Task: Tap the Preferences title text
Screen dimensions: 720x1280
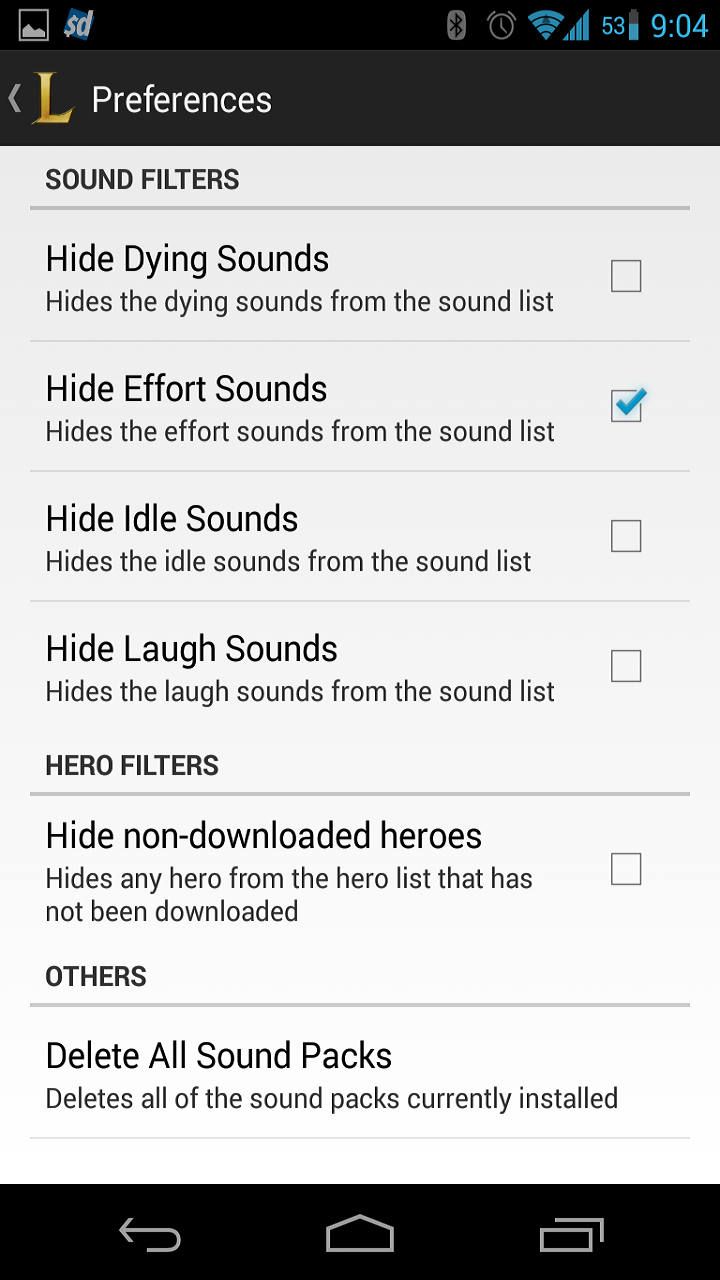Action: (x=181, y=98)
